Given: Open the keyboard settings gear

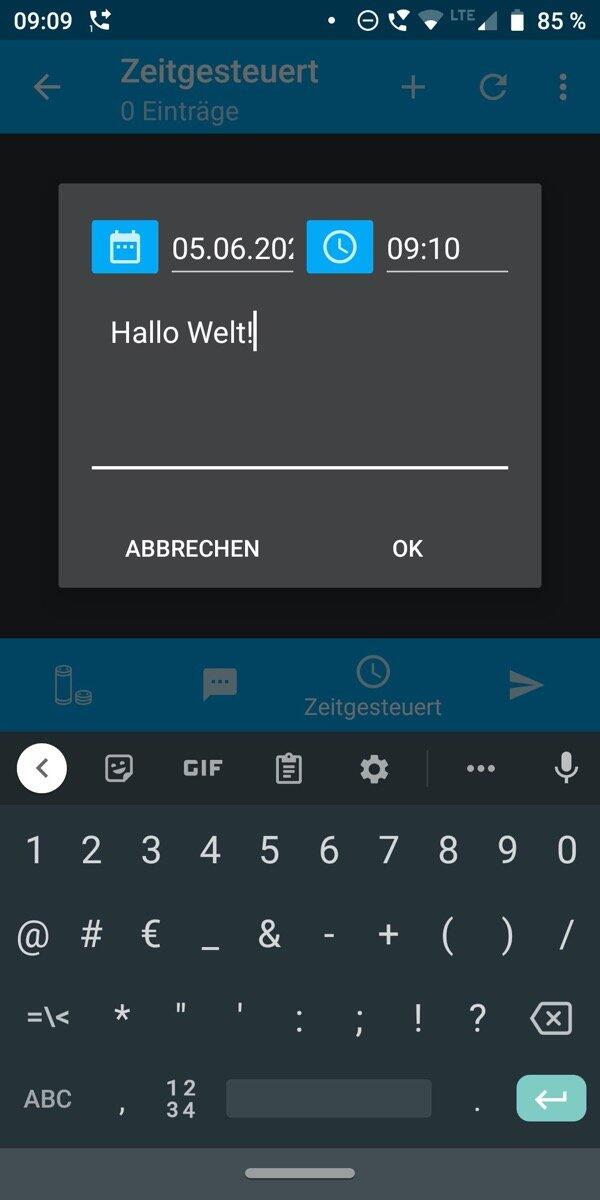Looking at the screenshot, I should pyautogui.click(x=374, y=769).
